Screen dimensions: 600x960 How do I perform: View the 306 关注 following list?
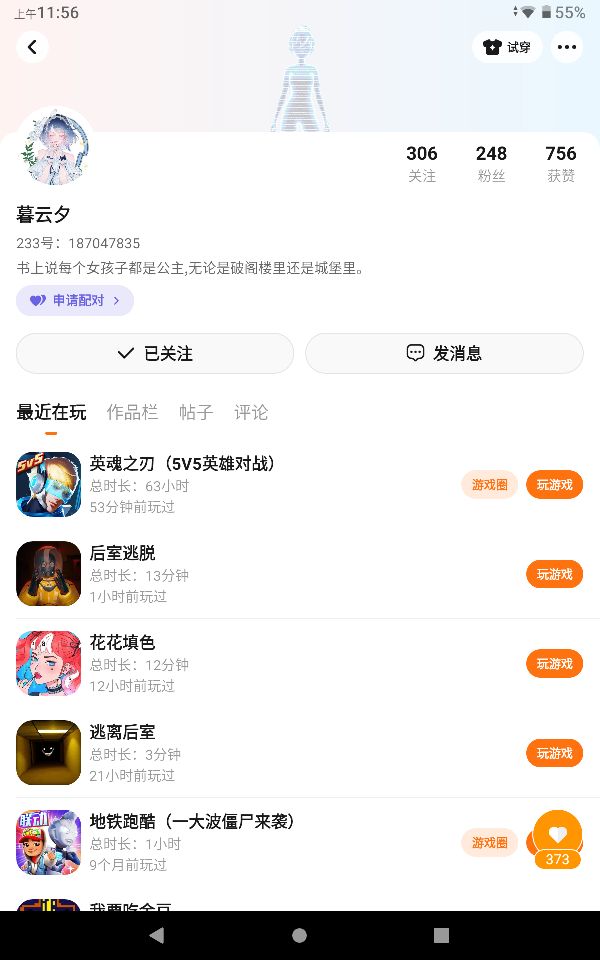tap(422, 163)
